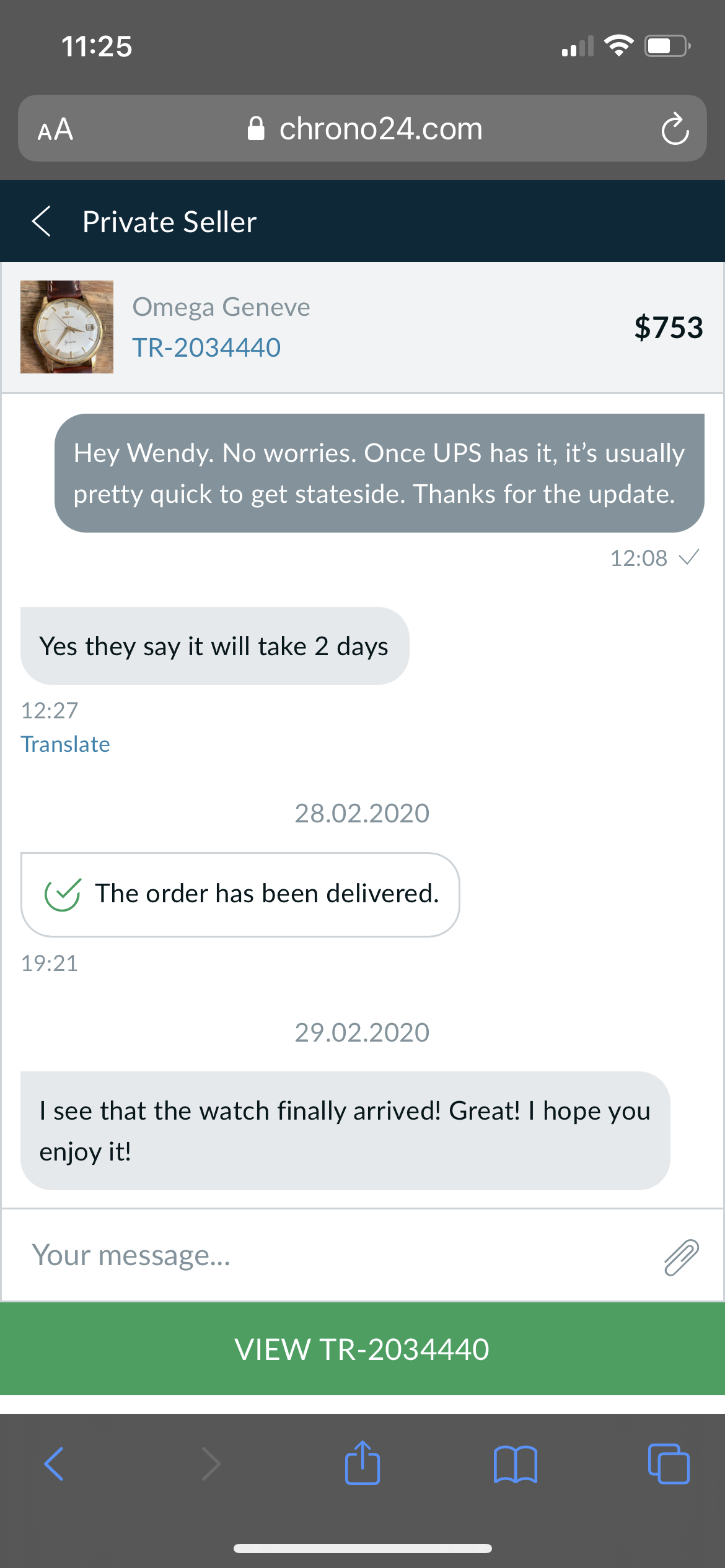Image resolution: width=725 pixels, height=1568 pixels.
Task: Open transaction link TR-2034440
Action: (206, 347)
